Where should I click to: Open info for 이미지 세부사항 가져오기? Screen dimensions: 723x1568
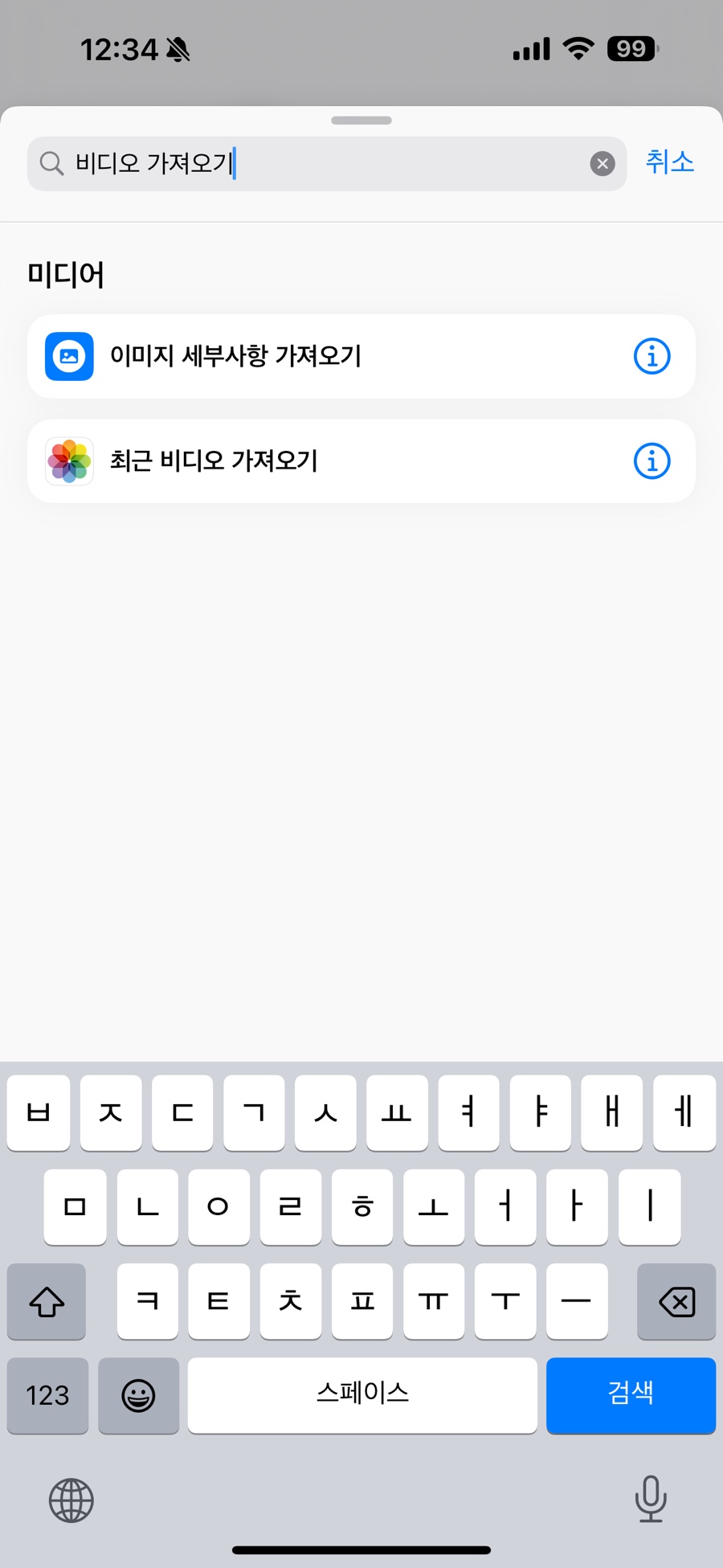pyautogui.click(x=652, y=356)
